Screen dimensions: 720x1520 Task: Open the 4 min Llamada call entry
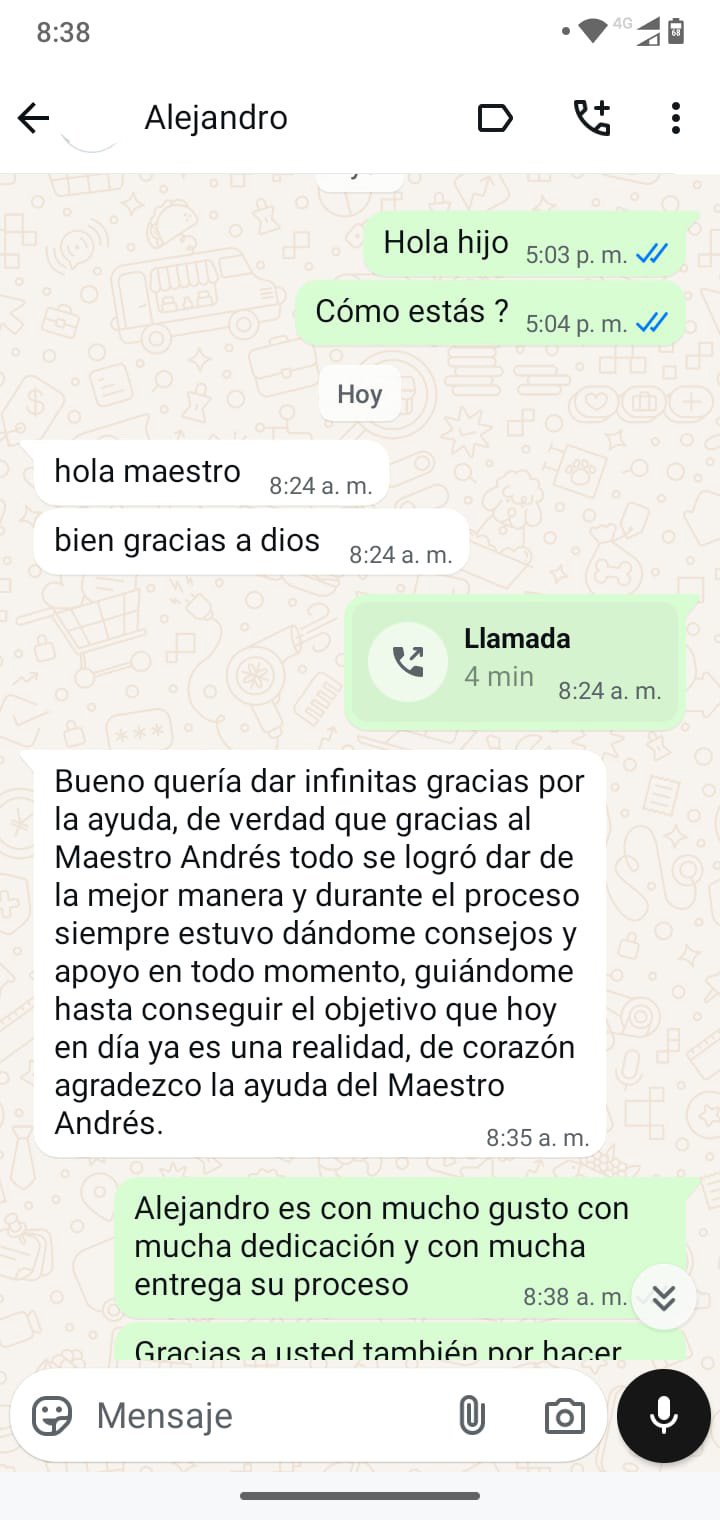(516, 661)
